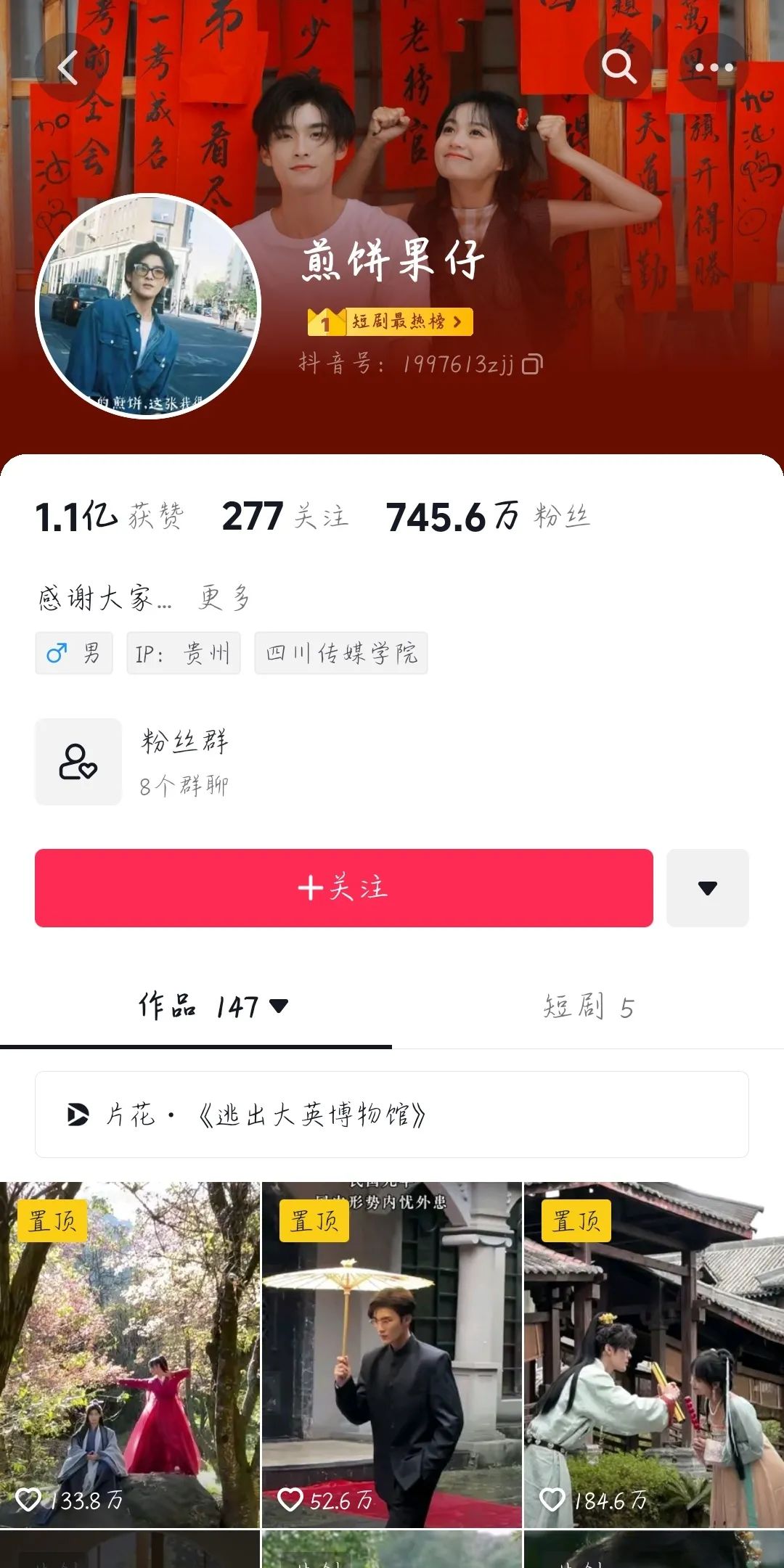Expand bio with 更多
784x1568 pixels.
[x=224, y=598]
